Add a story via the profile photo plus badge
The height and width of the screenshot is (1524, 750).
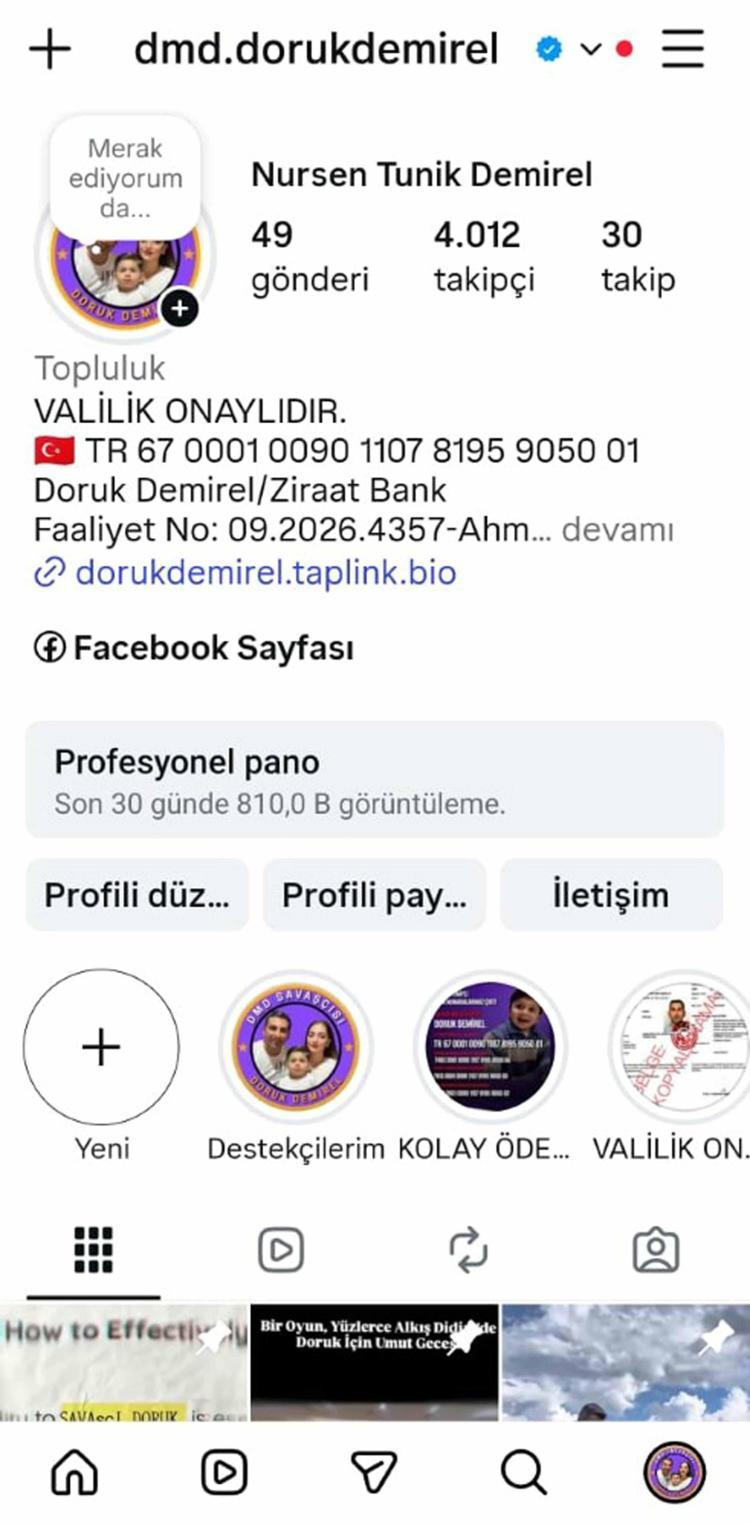click(180, 308)
